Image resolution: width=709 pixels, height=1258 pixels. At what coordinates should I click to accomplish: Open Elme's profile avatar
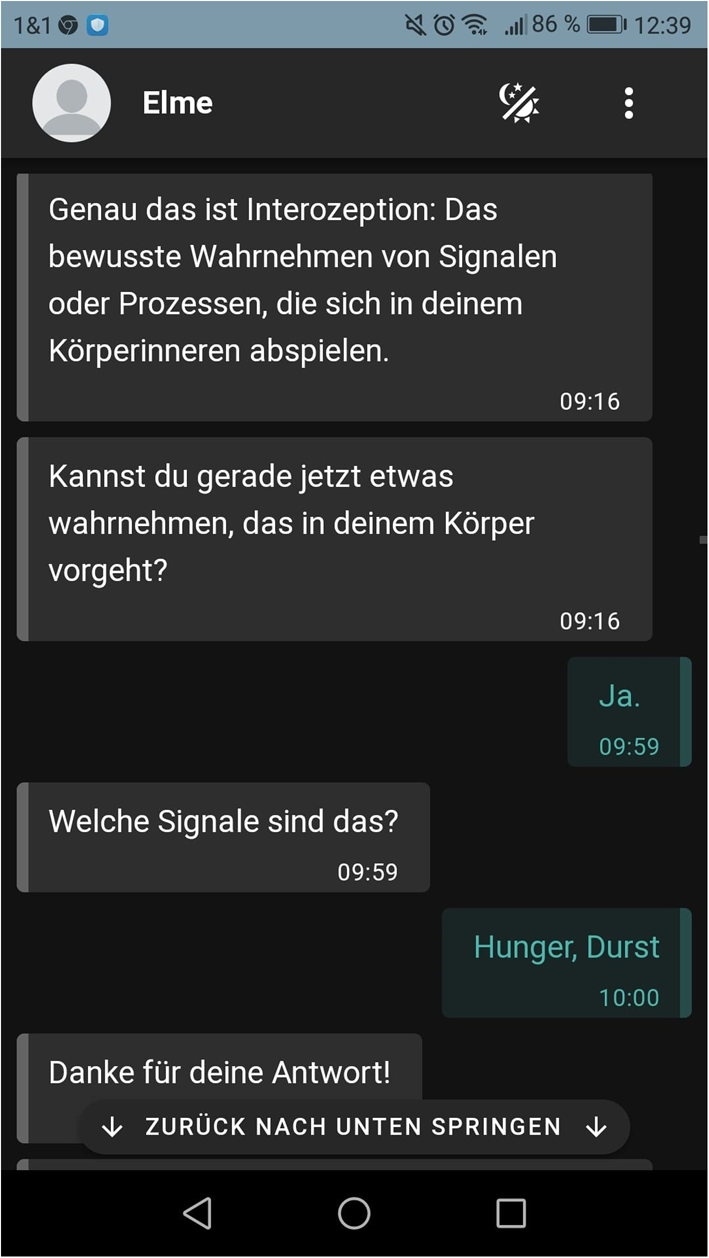click(71, 103)
